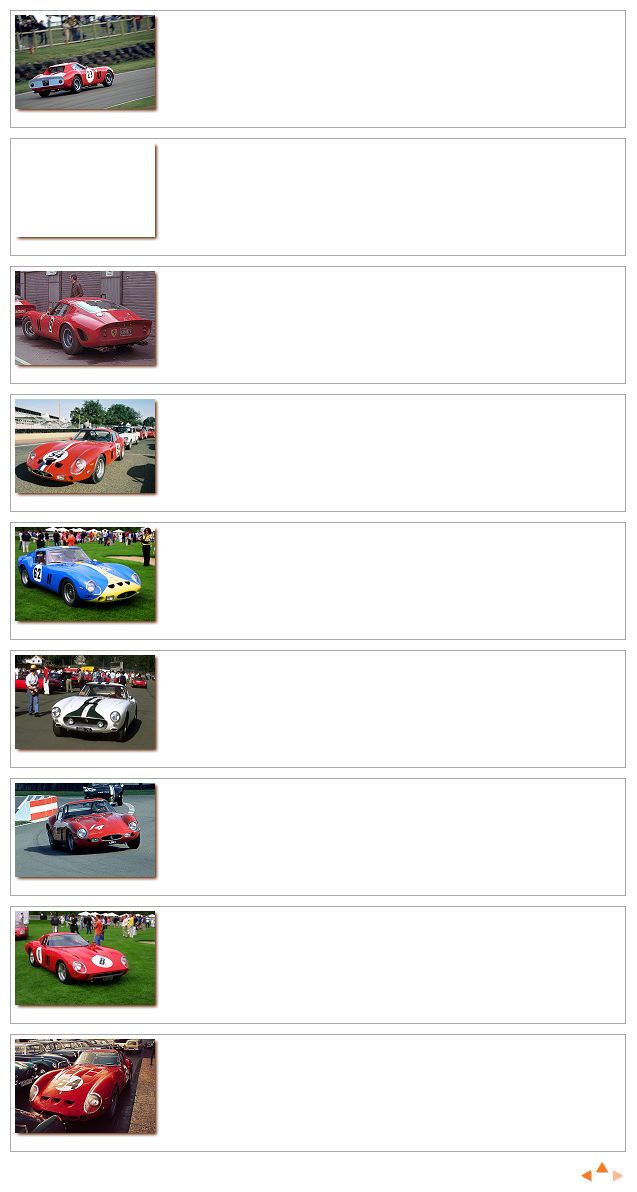Open the red car with white nose stripe
Viewport: 637px width, 1192px height.
coord(85,446)
